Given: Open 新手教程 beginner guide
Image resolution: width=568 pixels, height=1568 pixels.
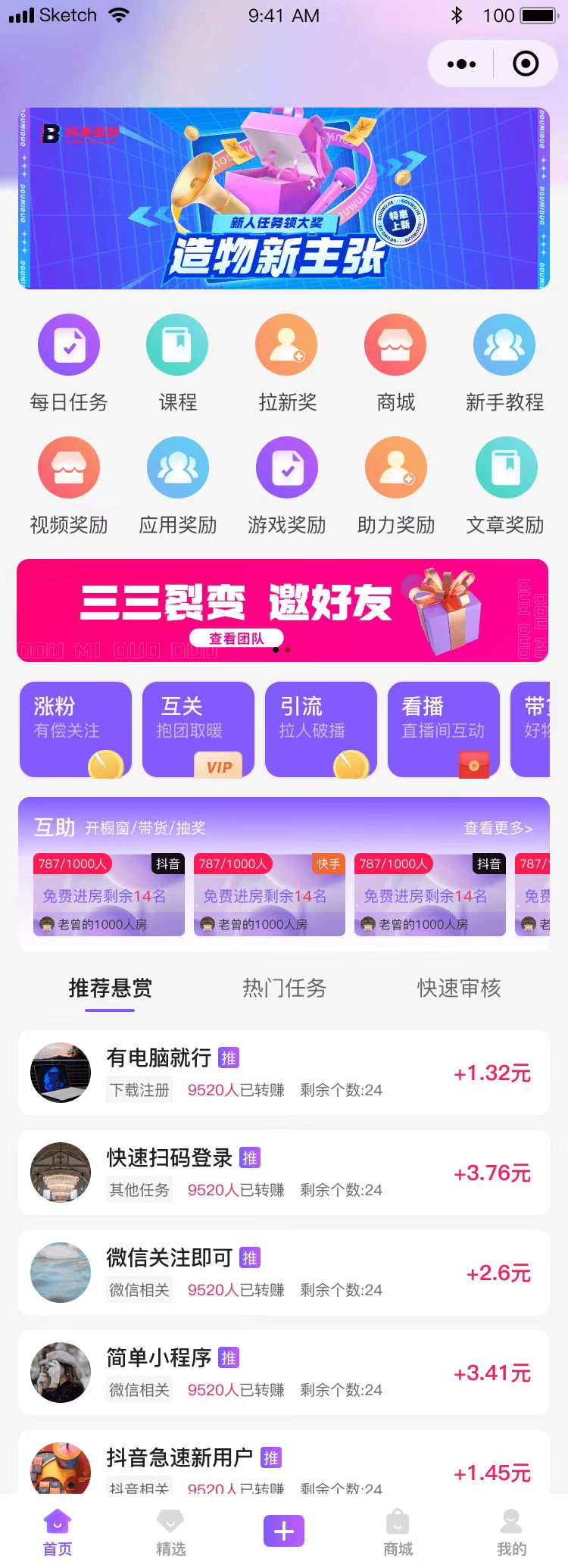Looking at the screenshot, I should tap(504, 362).
